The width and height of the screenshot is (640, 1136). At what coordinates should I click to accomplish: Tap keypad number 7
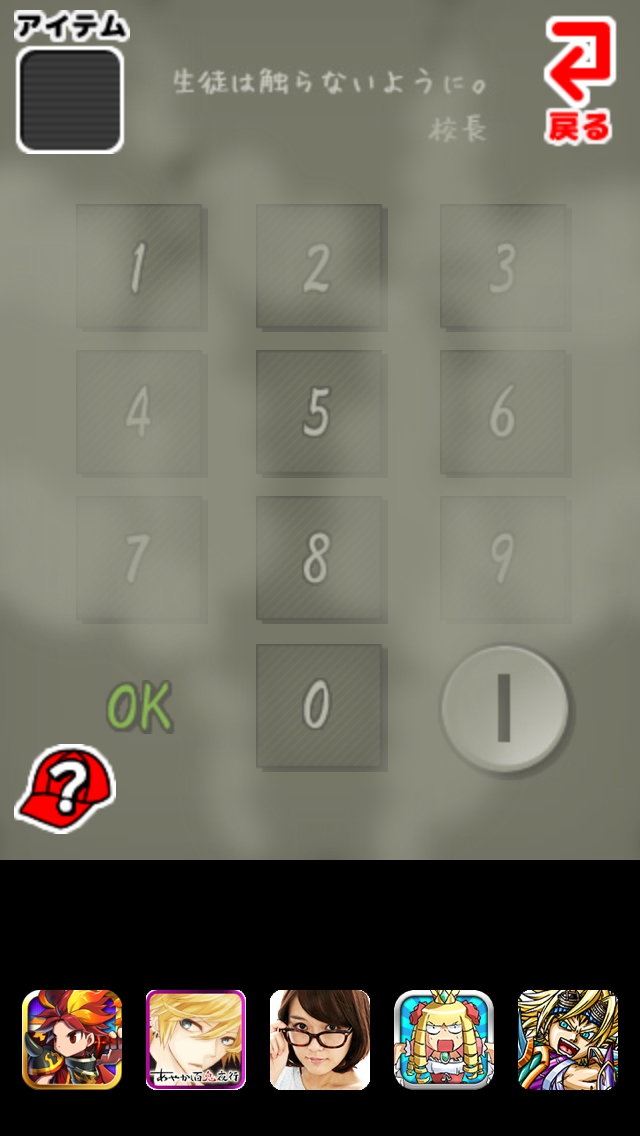140,558
